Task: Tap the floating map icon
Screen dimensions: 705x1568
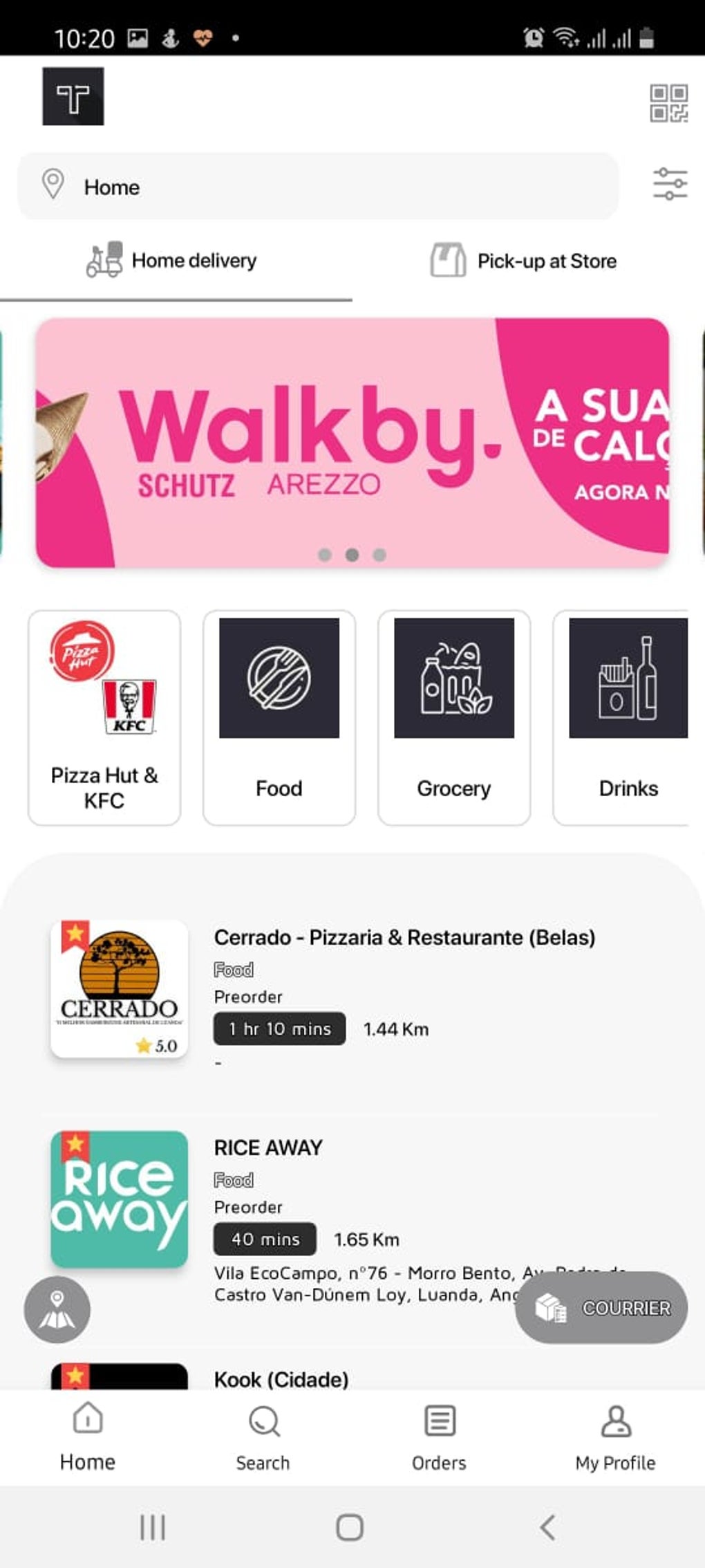Action: (58, 1311)
